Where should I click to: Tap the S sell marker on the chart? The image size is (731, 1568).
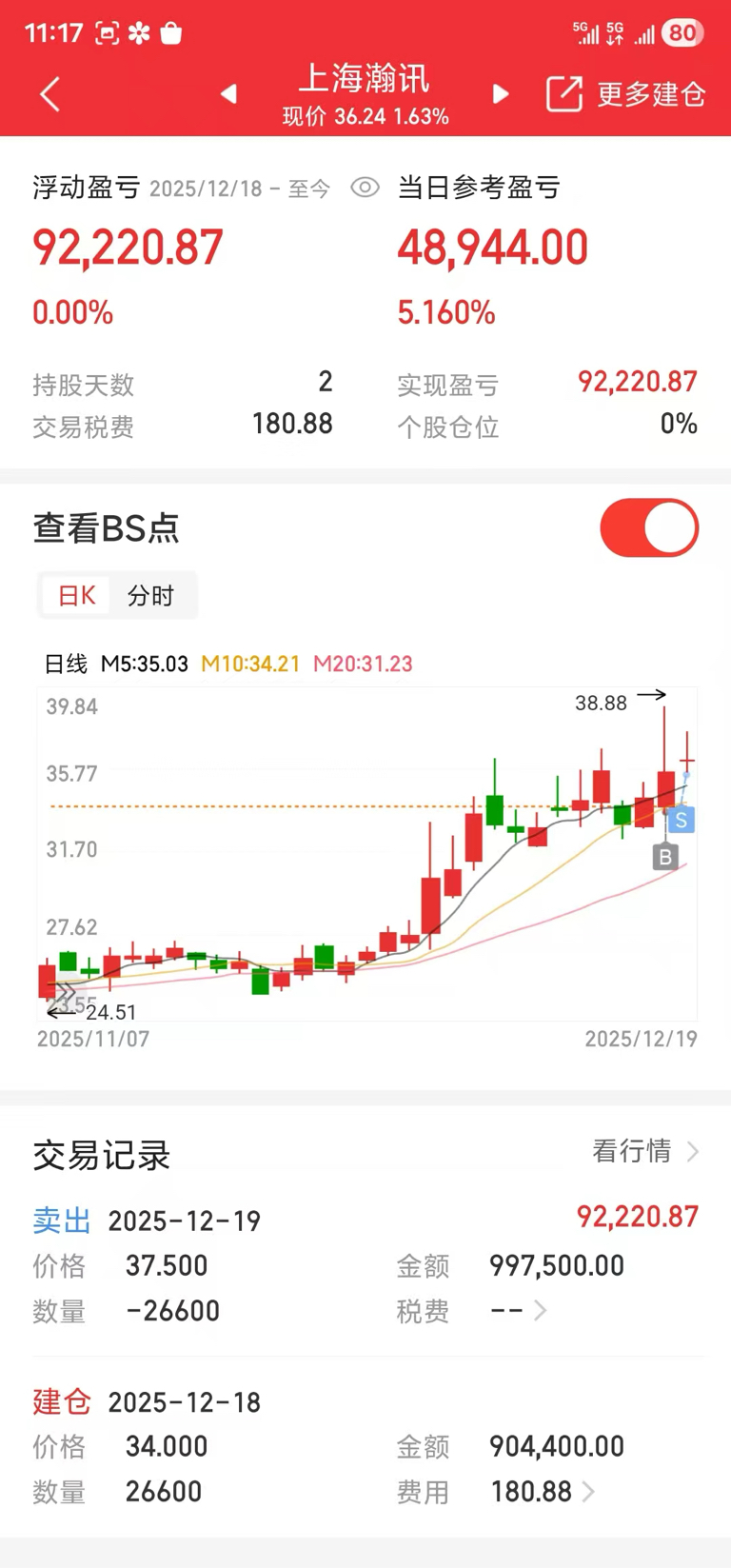[681, 820]
